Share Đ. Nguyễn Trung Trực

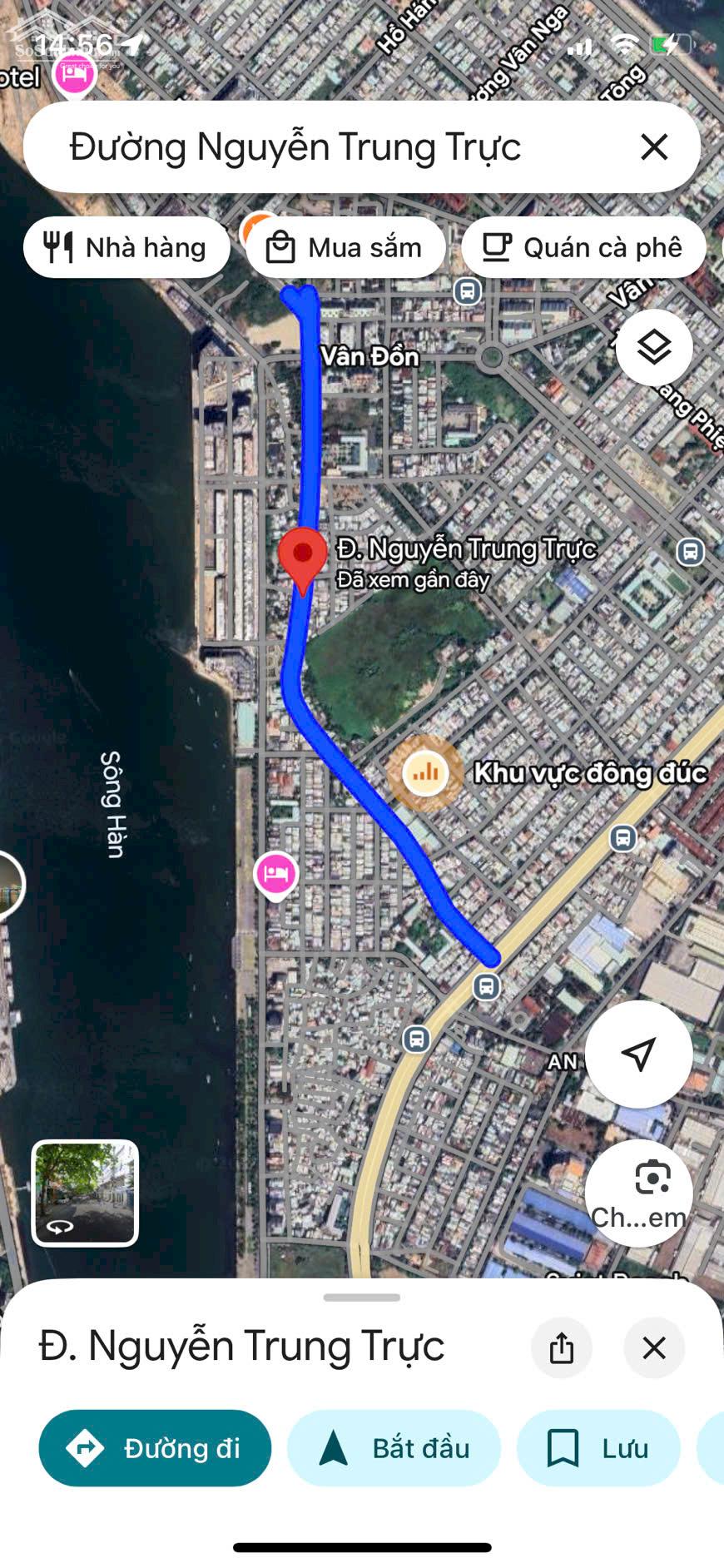tap(562, 1347)
